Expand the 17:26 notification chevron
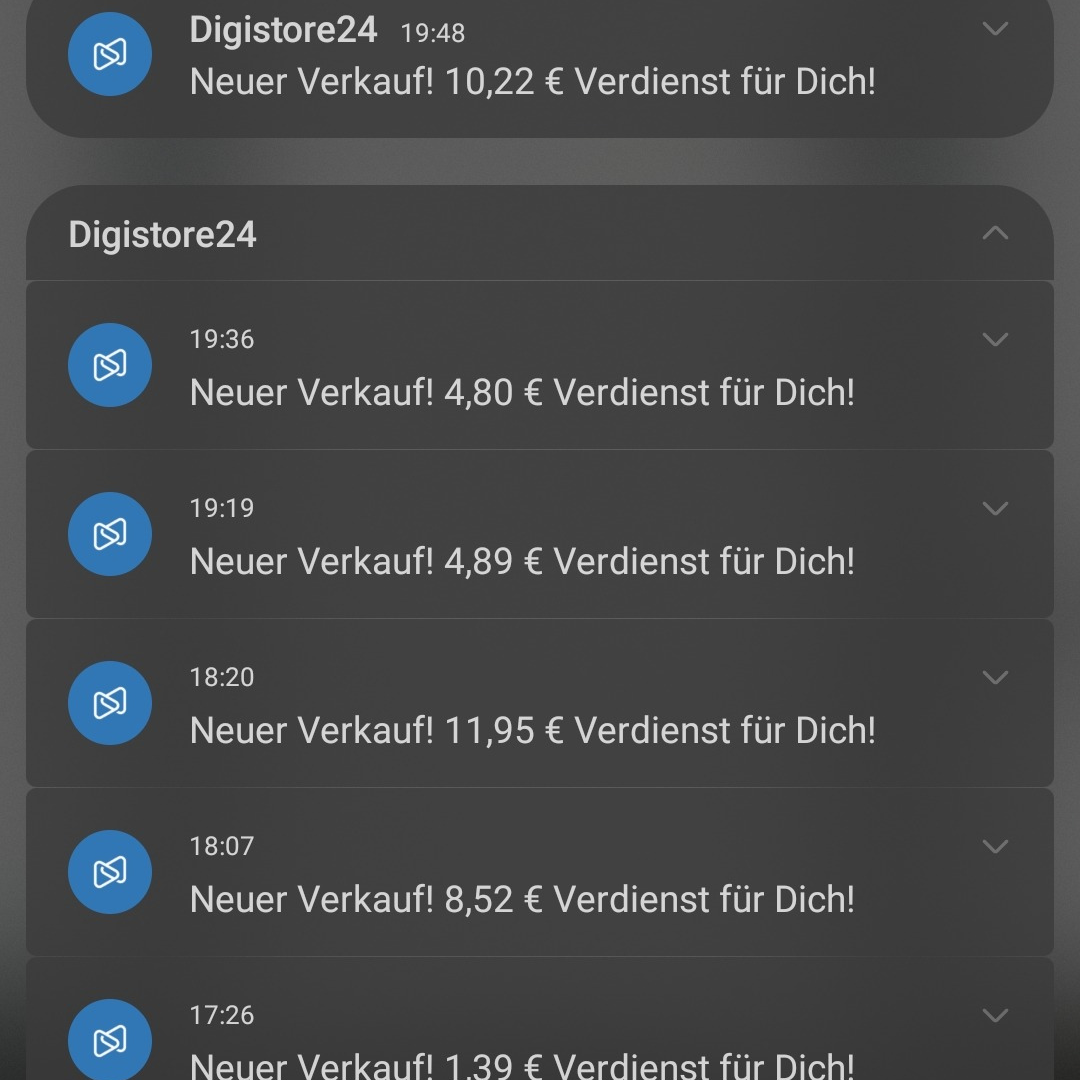Screen dimensions: 1080x1080 click(x=995, y=1016)
